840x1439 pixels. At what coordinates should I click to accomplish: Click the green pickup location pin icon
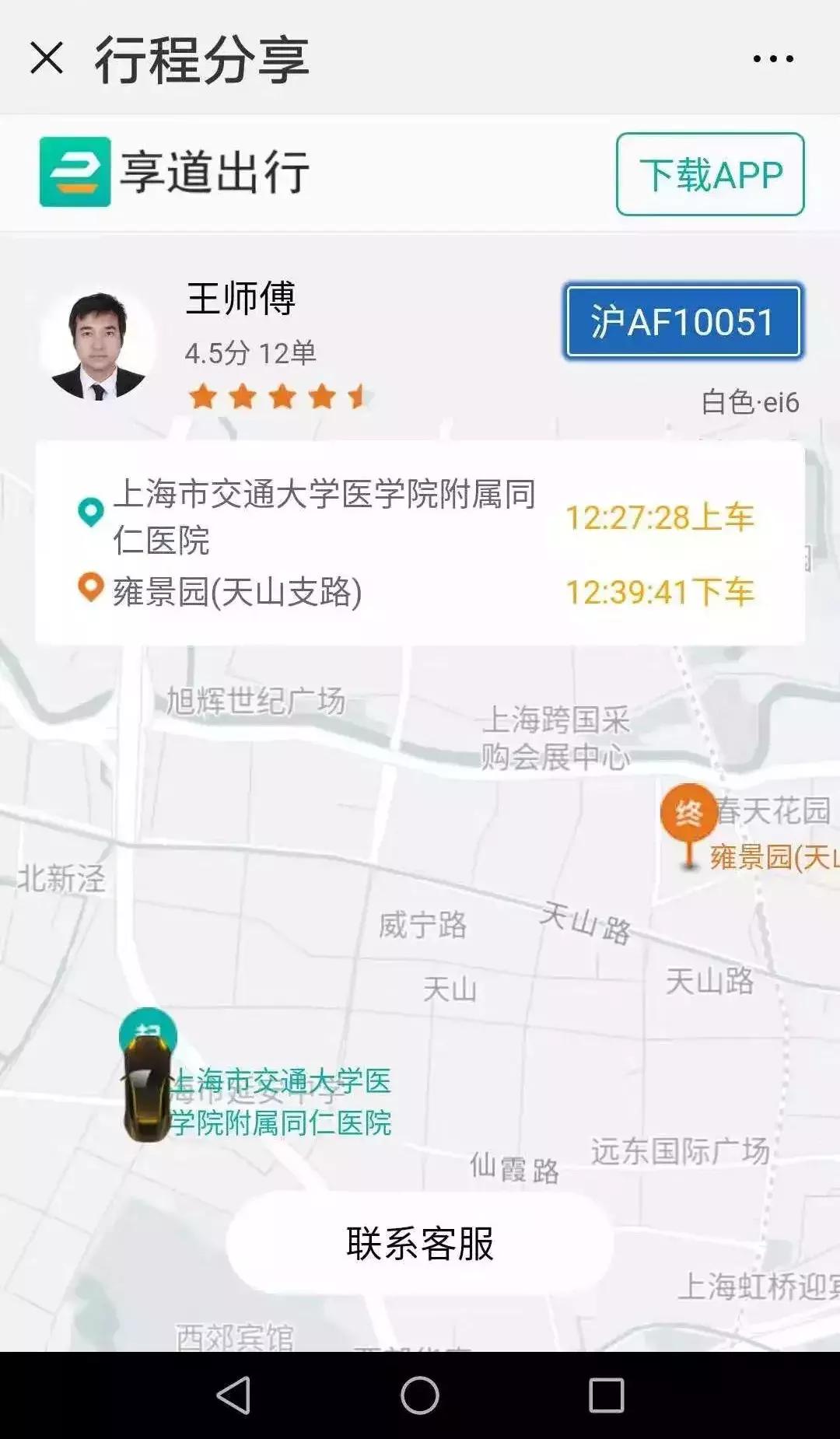[x=93, y=512]
